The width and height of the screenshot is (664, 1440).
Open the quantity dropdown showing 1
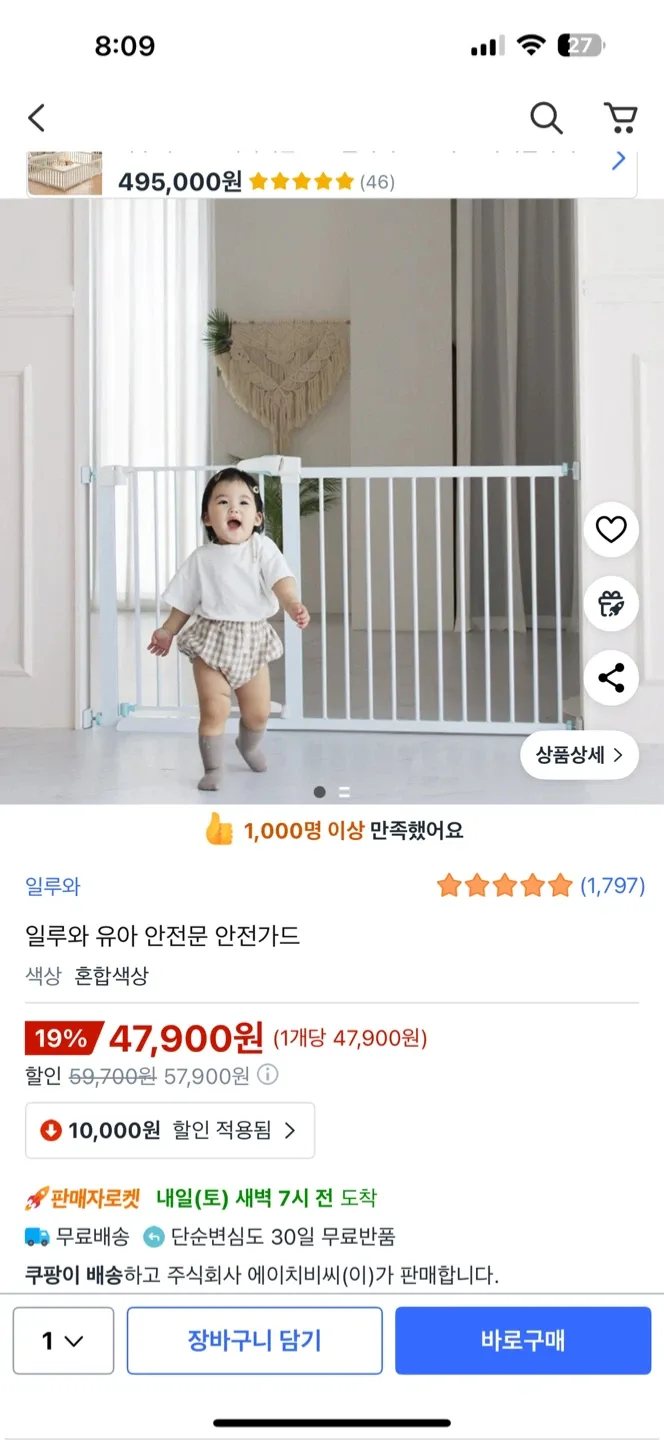(63, 1340)
